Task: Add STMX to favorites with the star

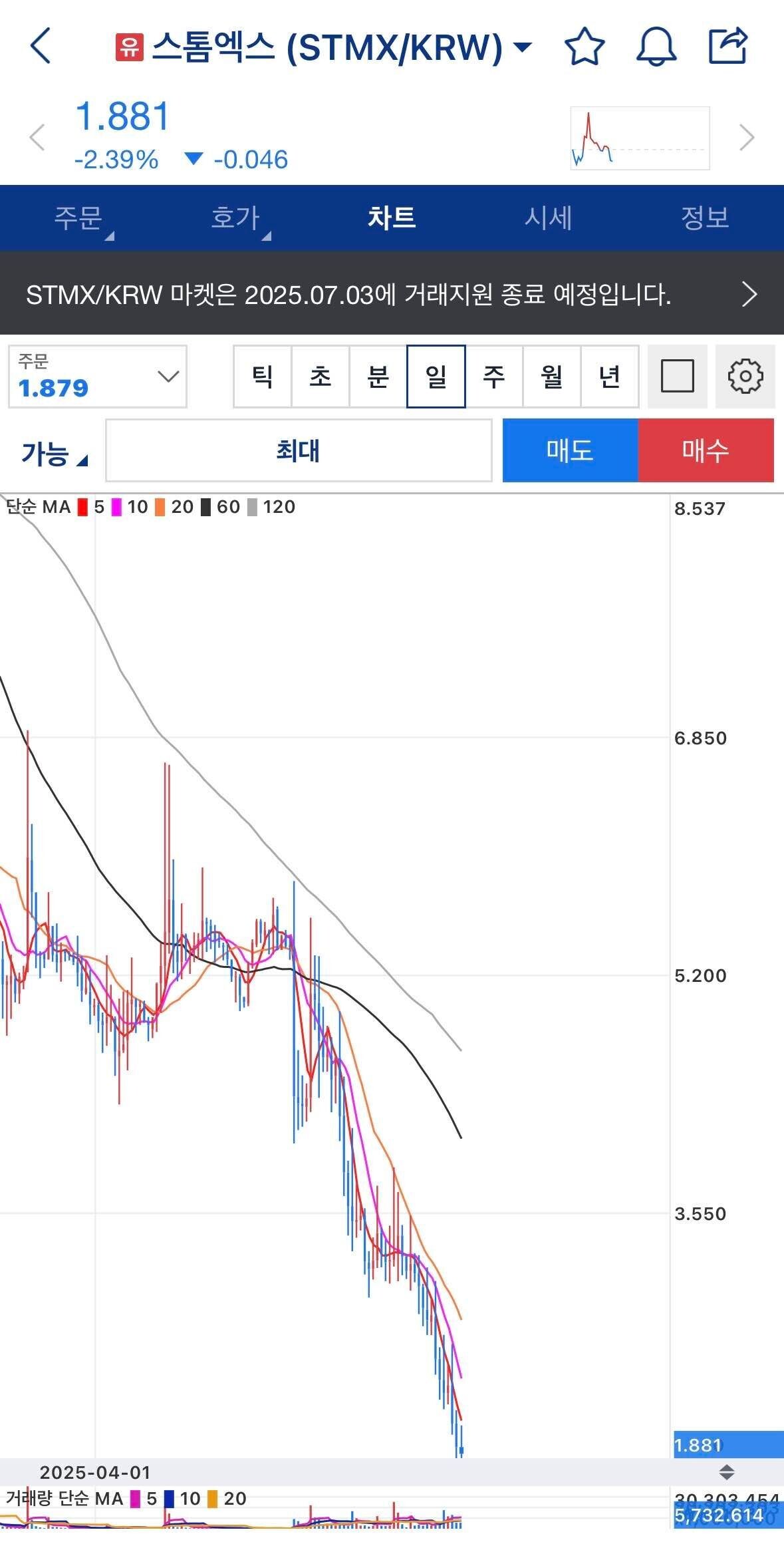Action: 584,47
